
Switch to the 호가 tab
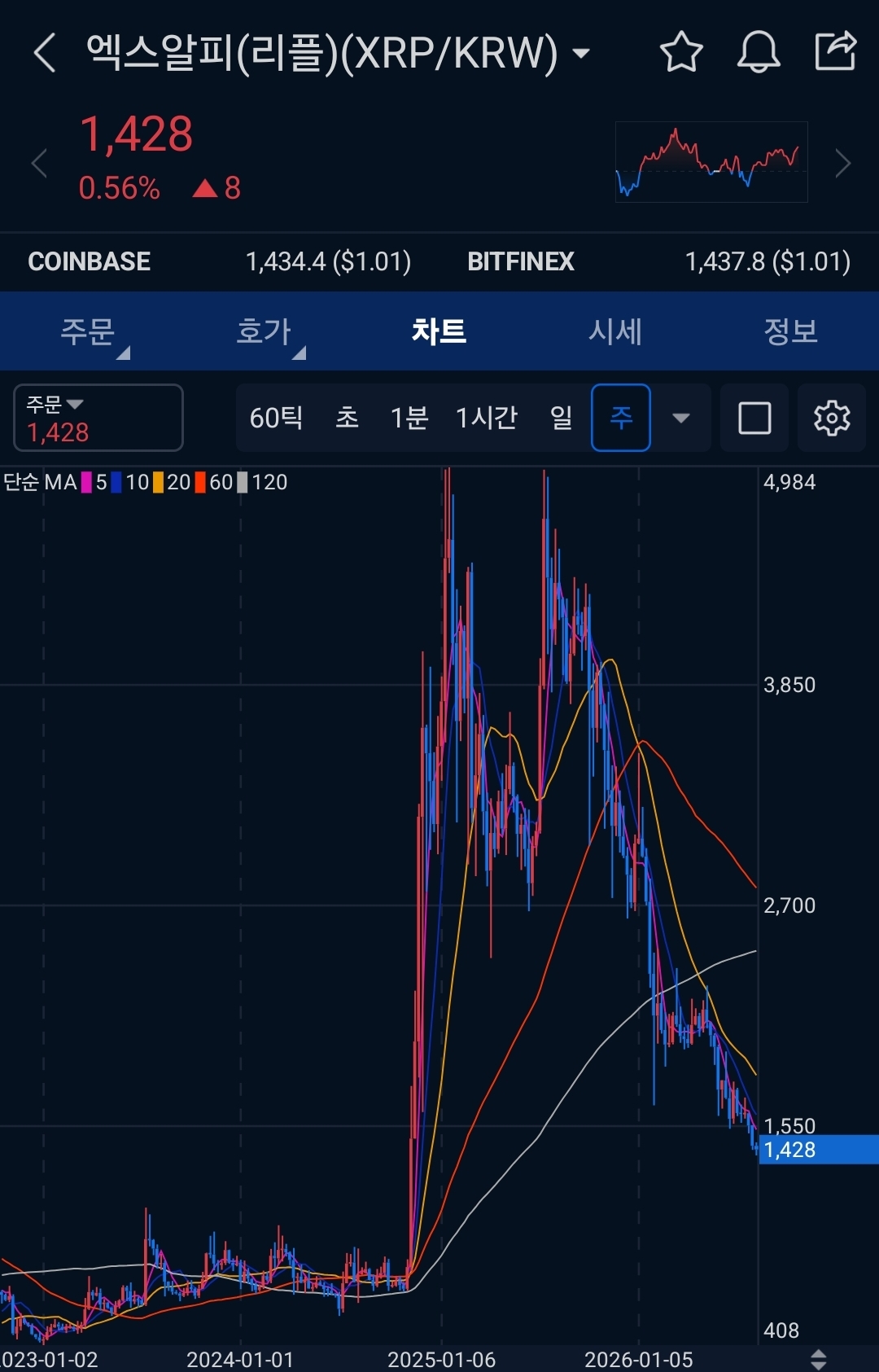point(264,331)
